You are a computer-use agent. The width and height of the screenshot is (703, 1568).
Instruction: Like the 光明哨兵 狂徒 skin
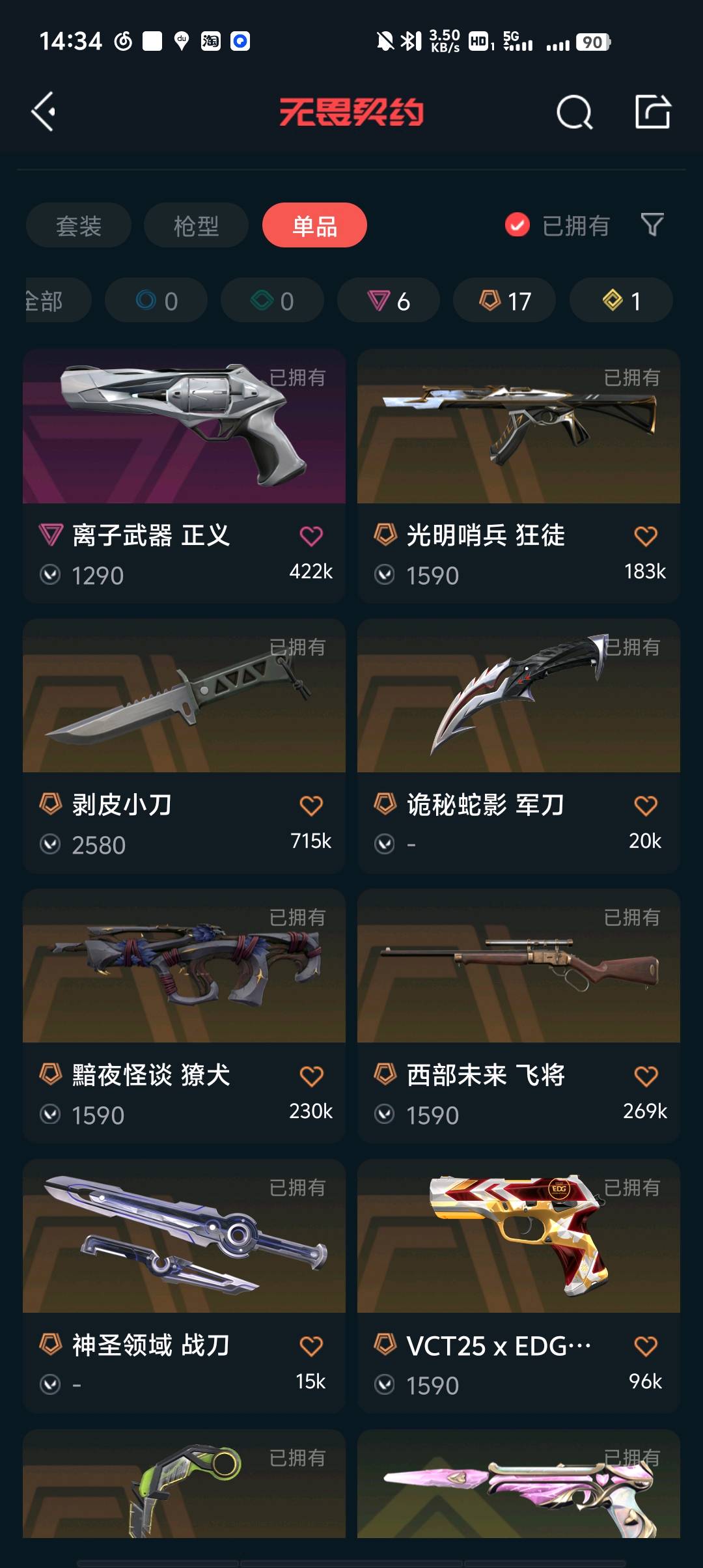[645, 537]
